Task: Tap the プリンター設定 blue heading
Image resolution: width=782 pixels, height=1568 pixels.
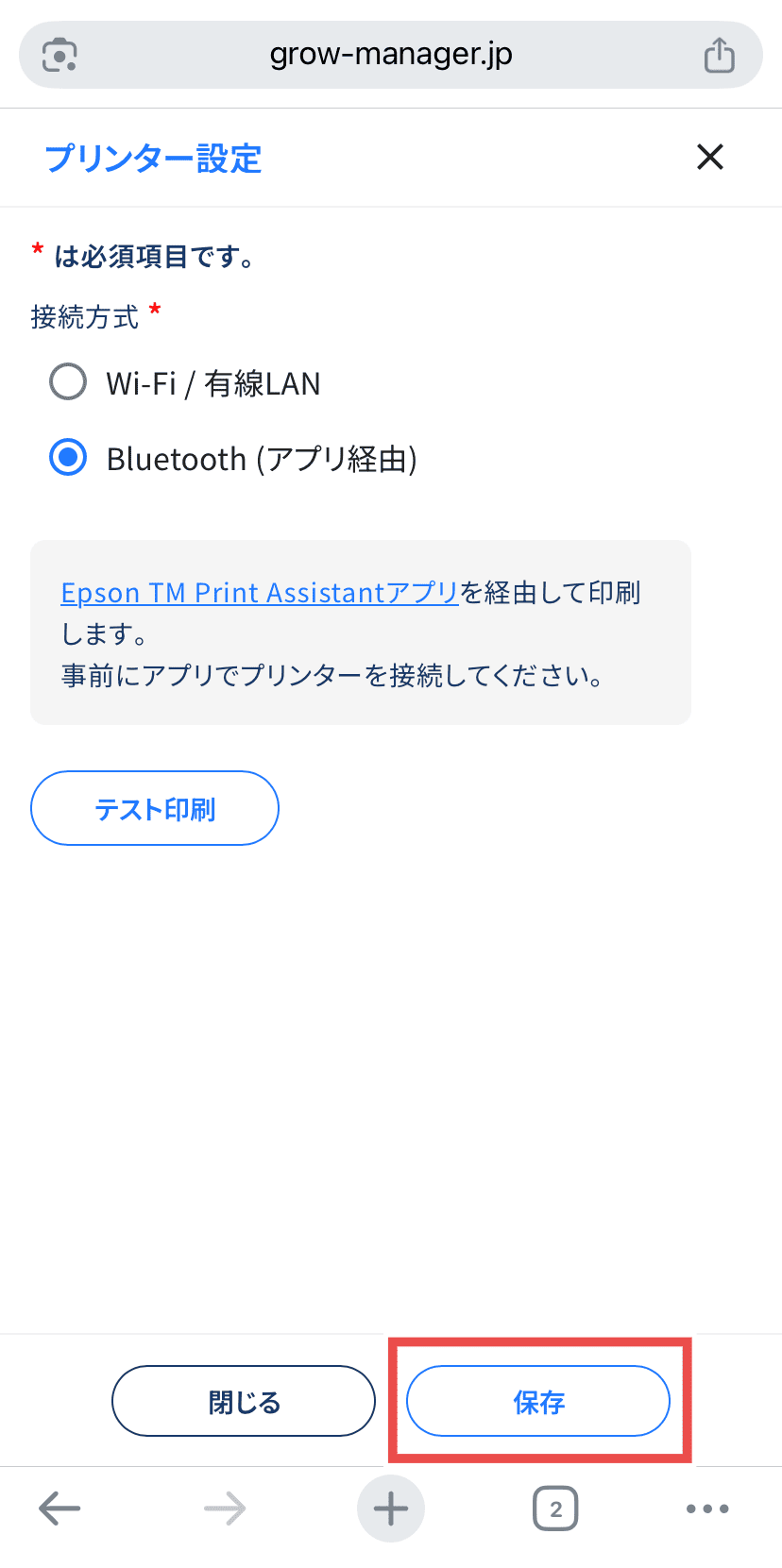Action: point(152,158)
